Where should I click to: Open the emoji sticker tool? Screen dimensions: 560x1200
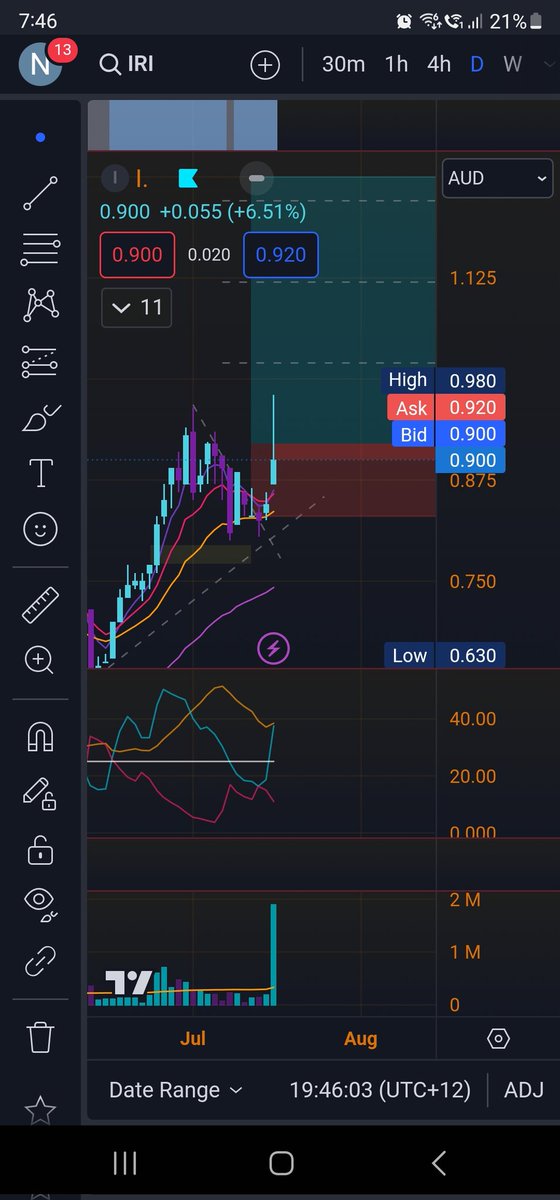(40, 529)
